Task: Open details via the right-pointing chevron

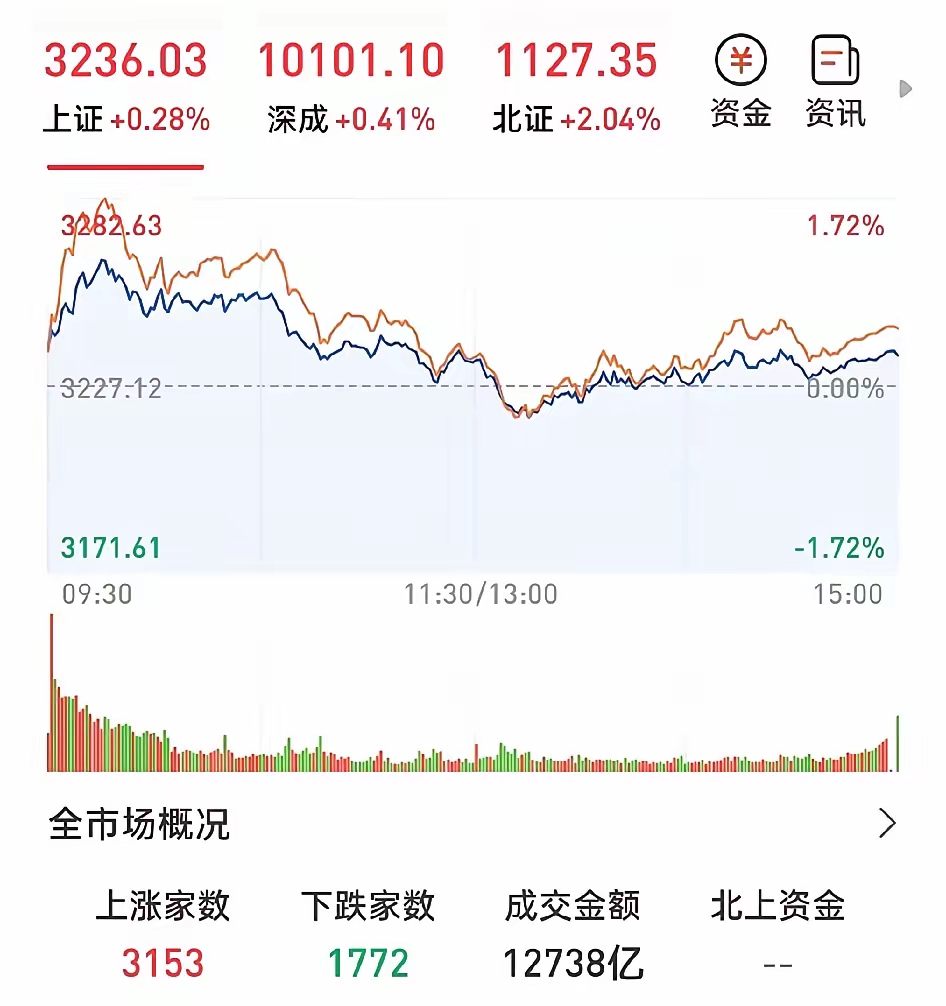Action: coord(889,823)
